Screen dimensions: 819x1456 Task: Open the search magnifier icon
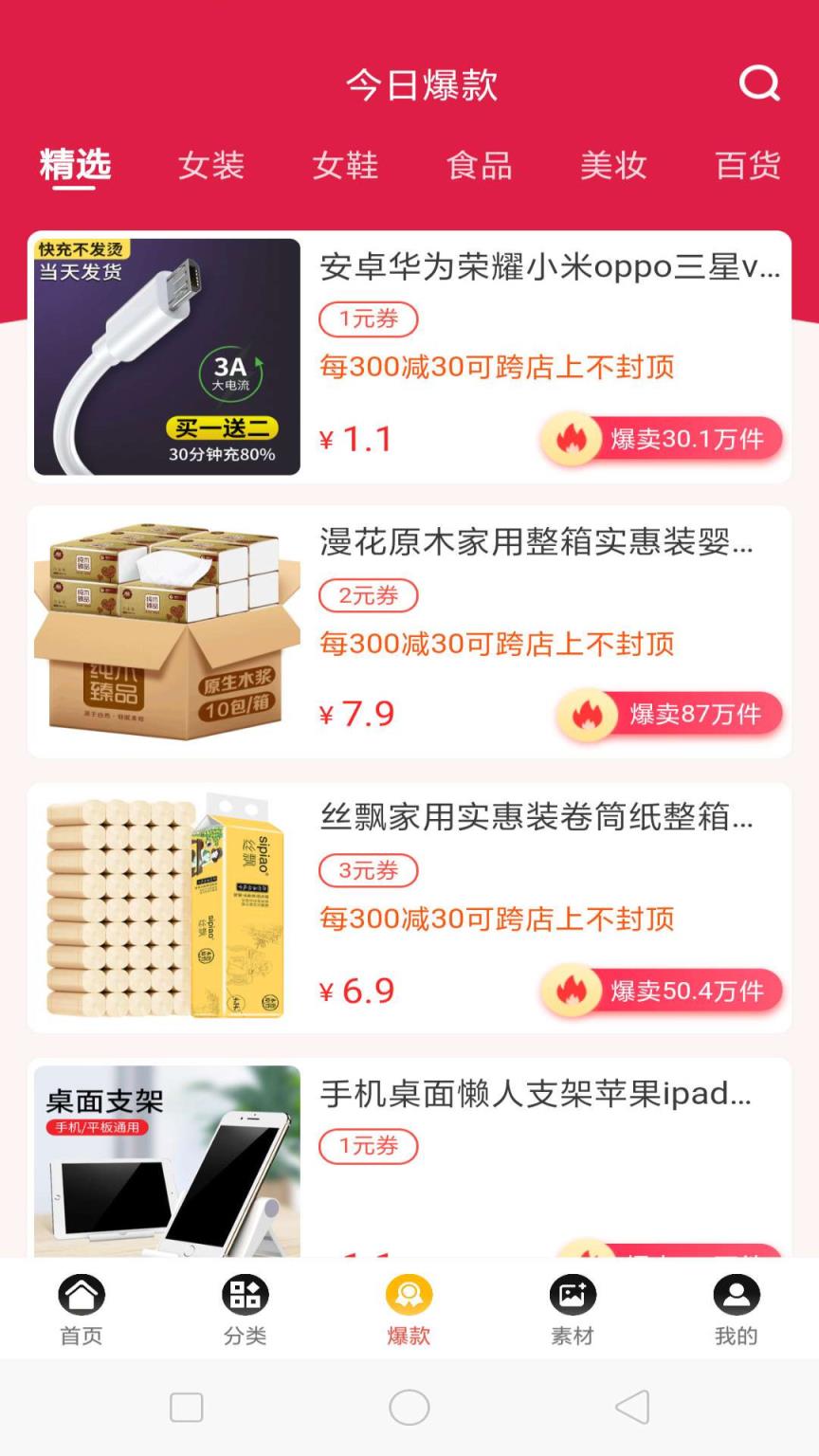tap(758, 82)
